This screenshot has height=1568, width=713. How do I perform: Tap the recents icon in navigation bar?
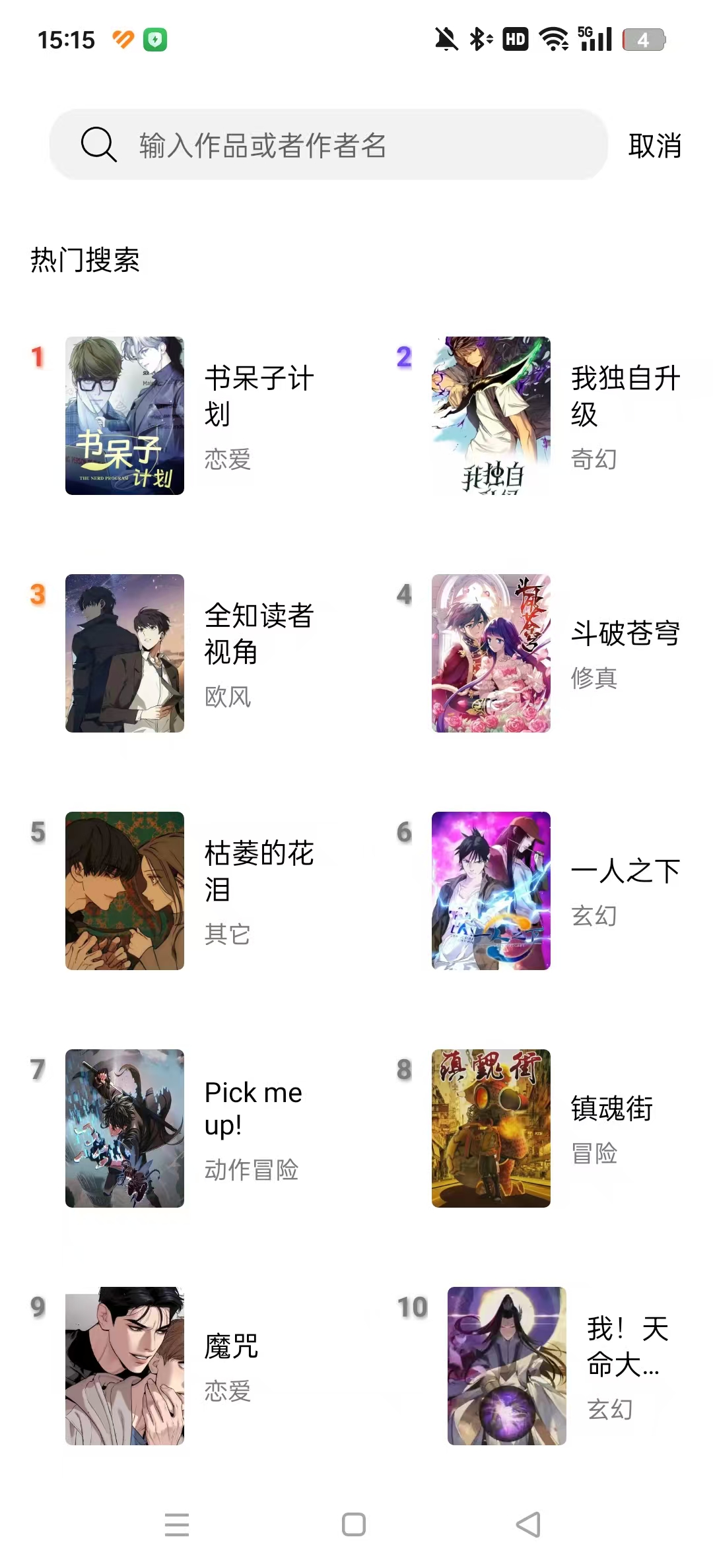[x=177, y=1525]
